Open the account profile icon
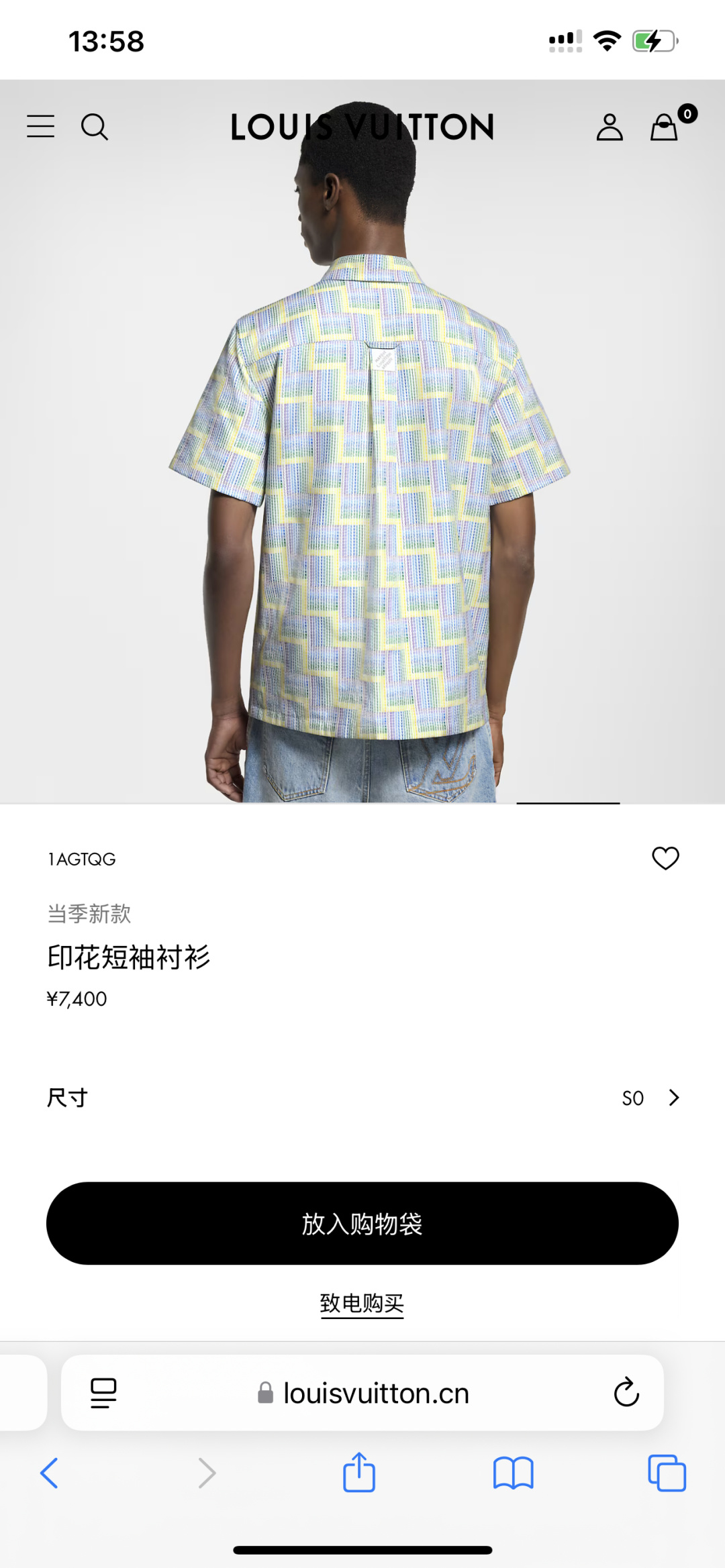725x1568 pixels. pyautogui.click(x=610, y=126)
